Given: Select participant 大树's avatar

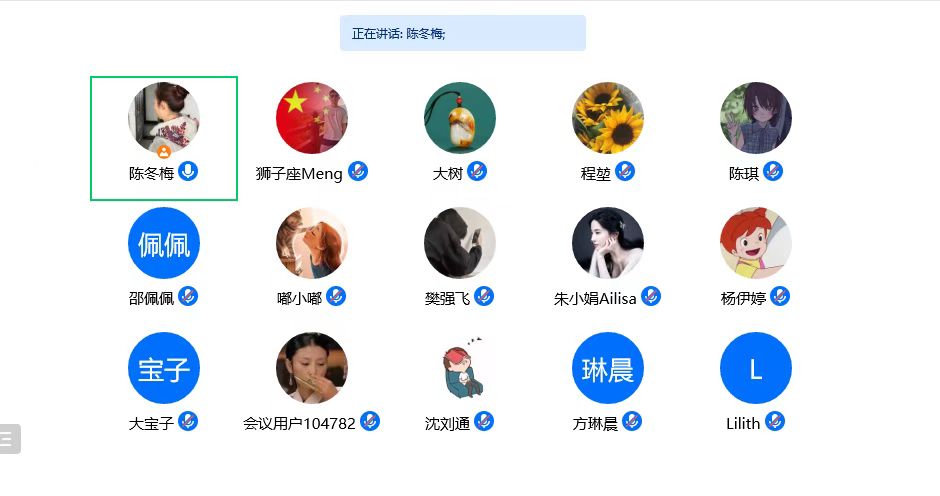Looking at the screenshot, I should point(460,118).
